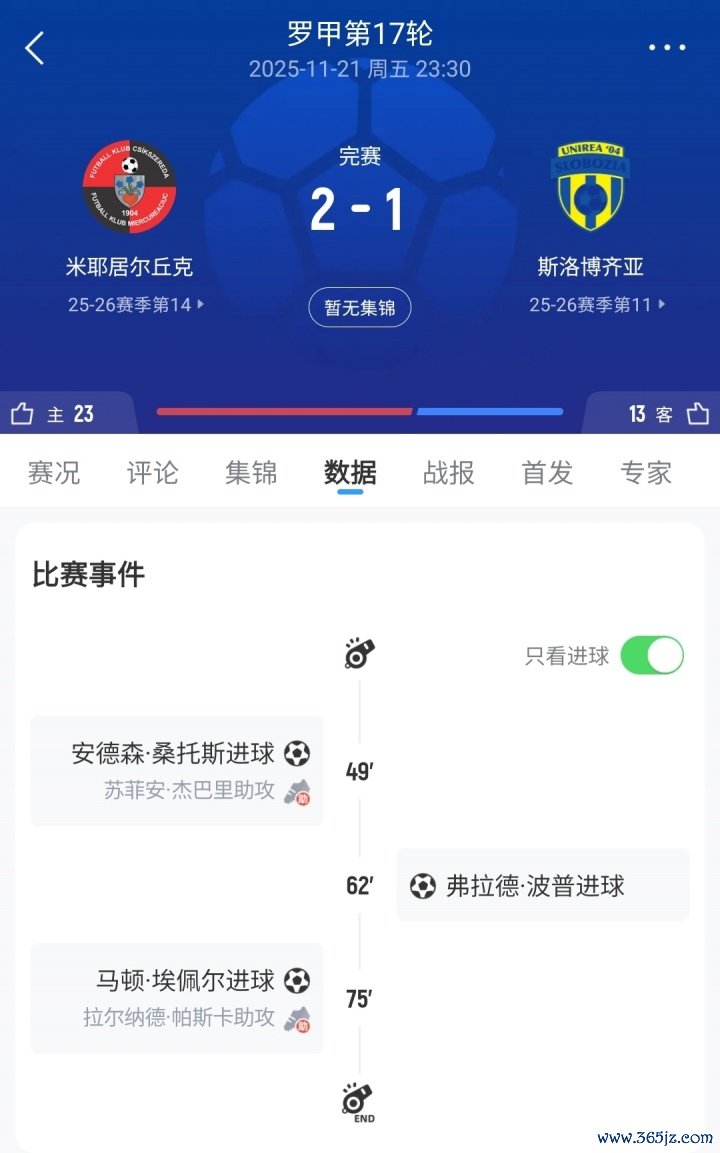
Task: Switch to the 赛况 tab
Action: click(x=54, y=472)
